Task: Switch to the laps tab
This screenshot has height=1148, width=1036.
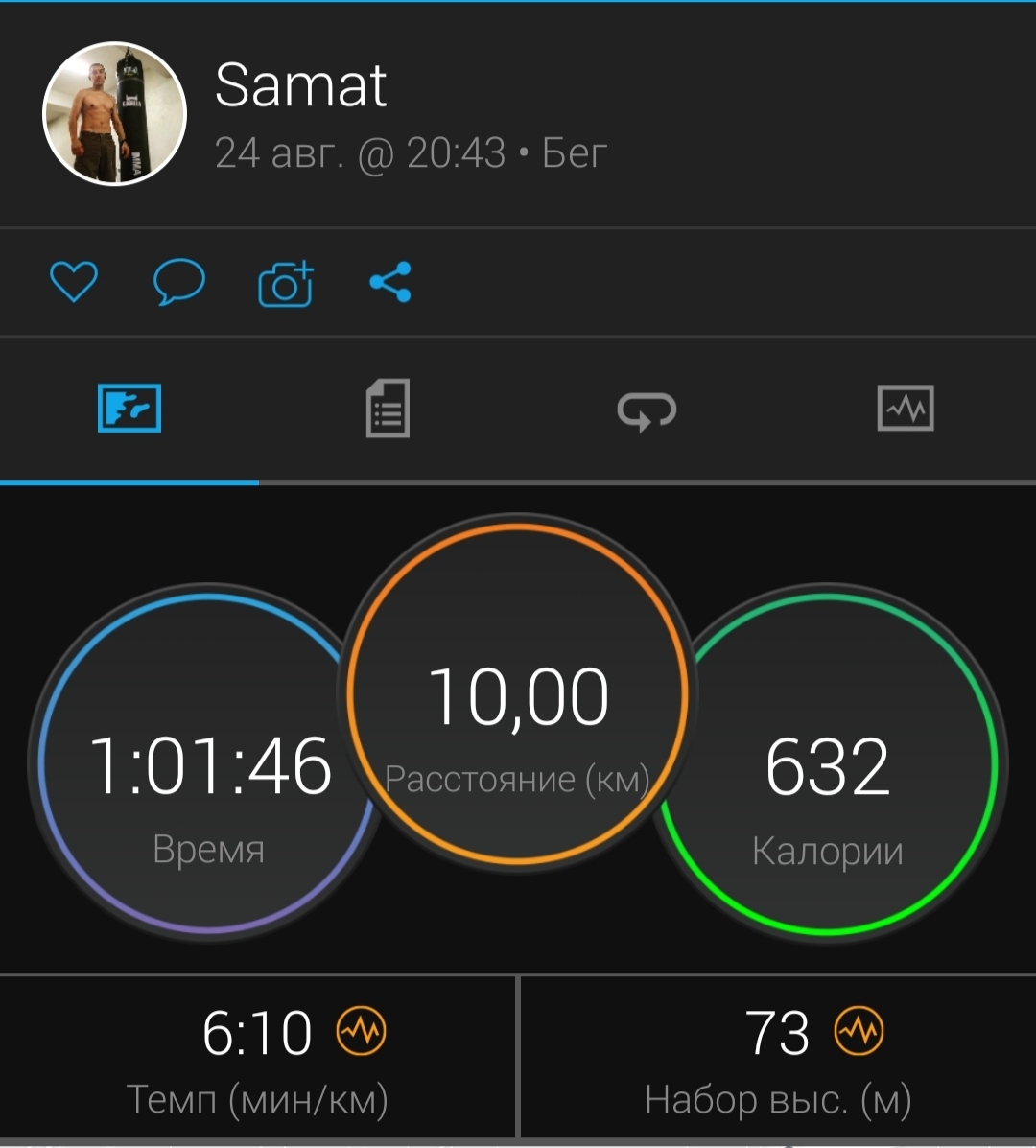Action: click(647, 410)
